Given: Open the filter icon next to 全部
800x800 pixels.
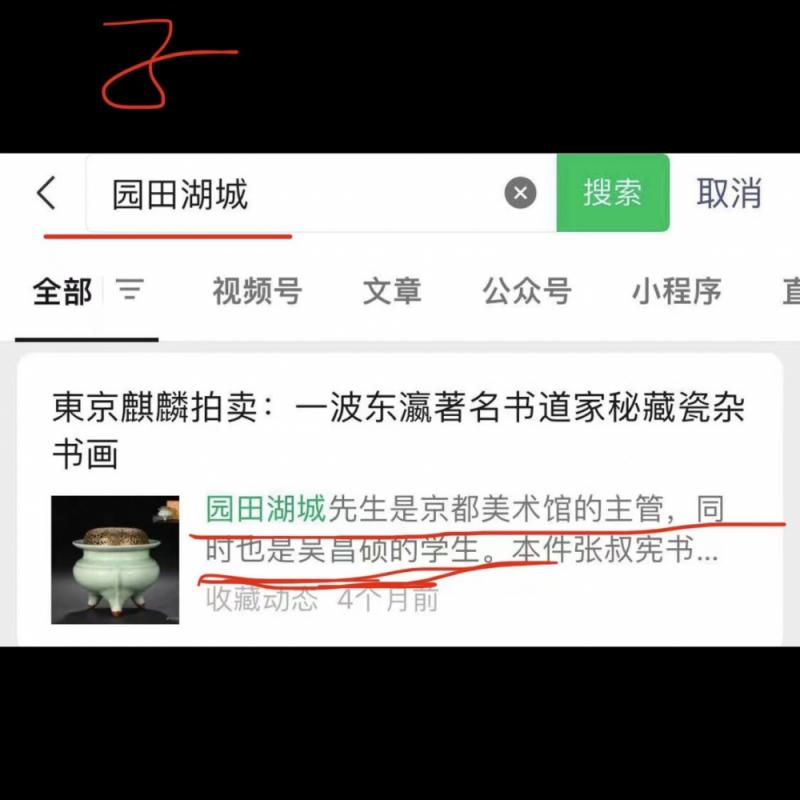Looking at the screenshot, I should point(129,291).
